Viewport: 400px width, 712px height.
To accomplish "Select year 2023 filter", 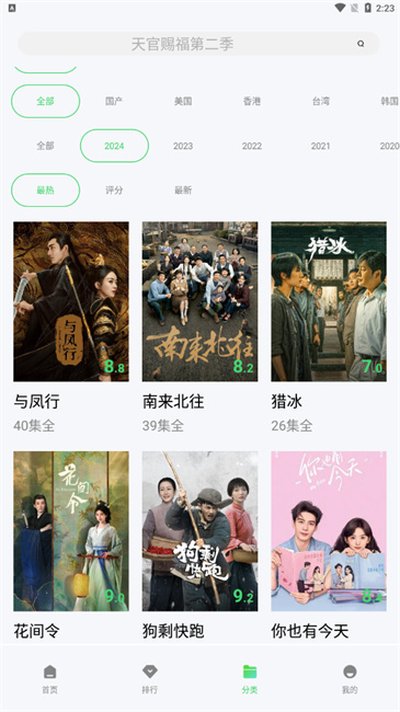I will [183, 146].
